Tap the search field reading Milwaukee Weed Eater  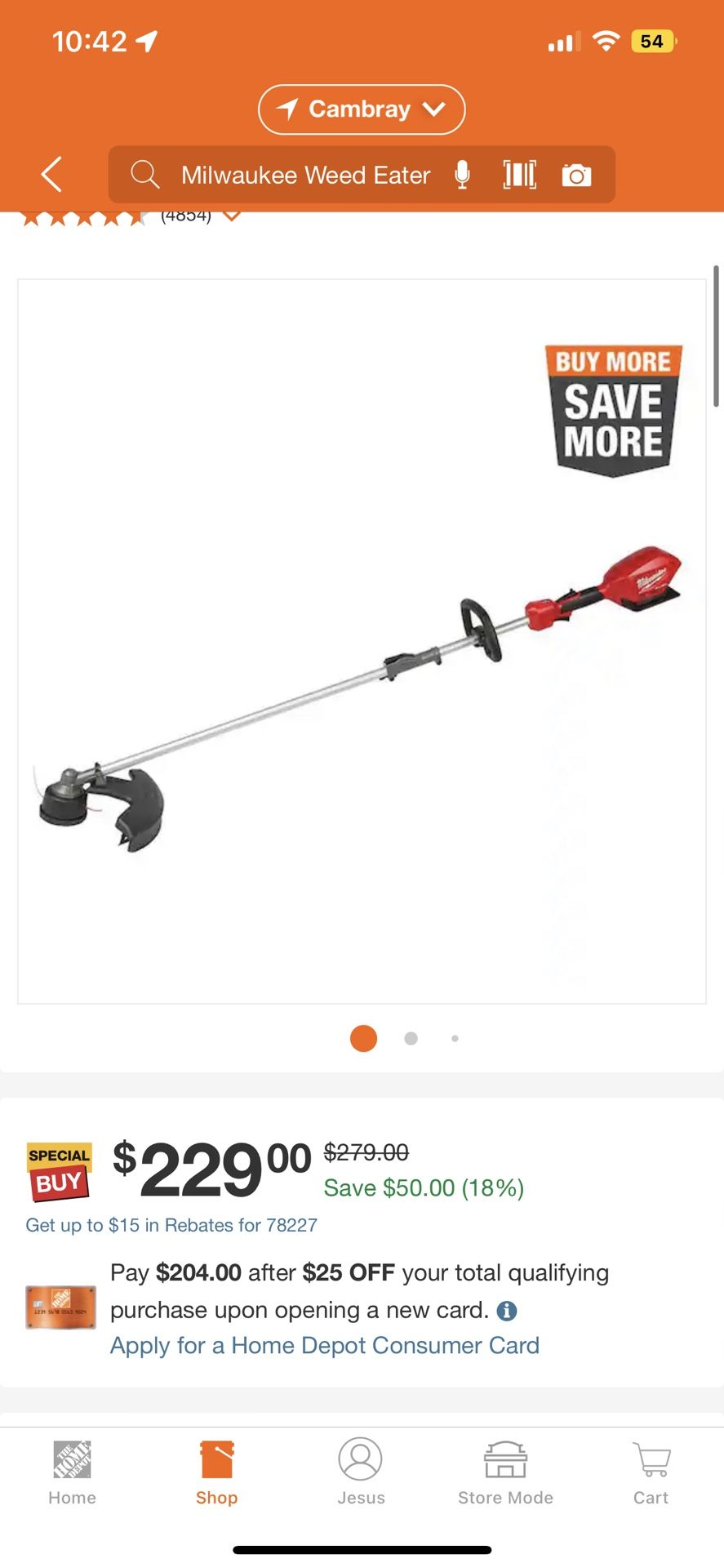coord(306,174)
